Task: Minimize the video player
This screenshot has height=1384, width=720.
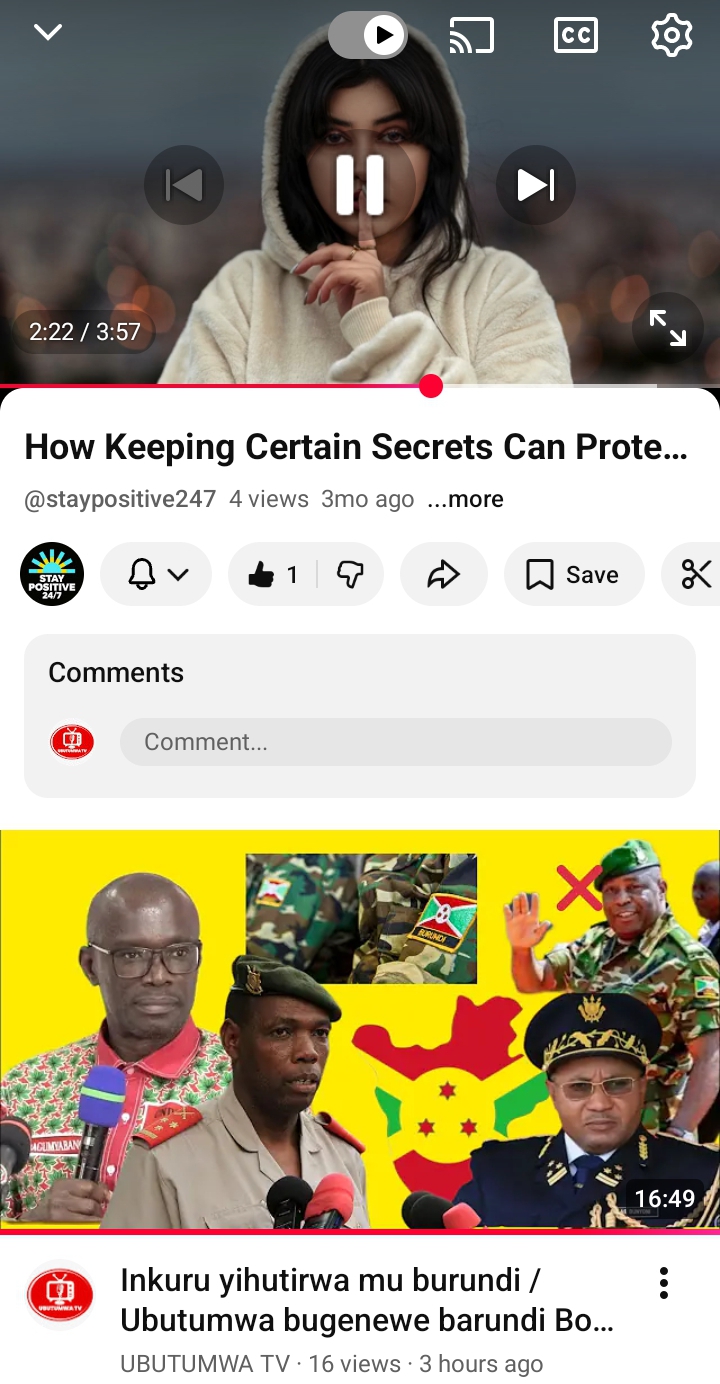Action: [x=48, y=32]
